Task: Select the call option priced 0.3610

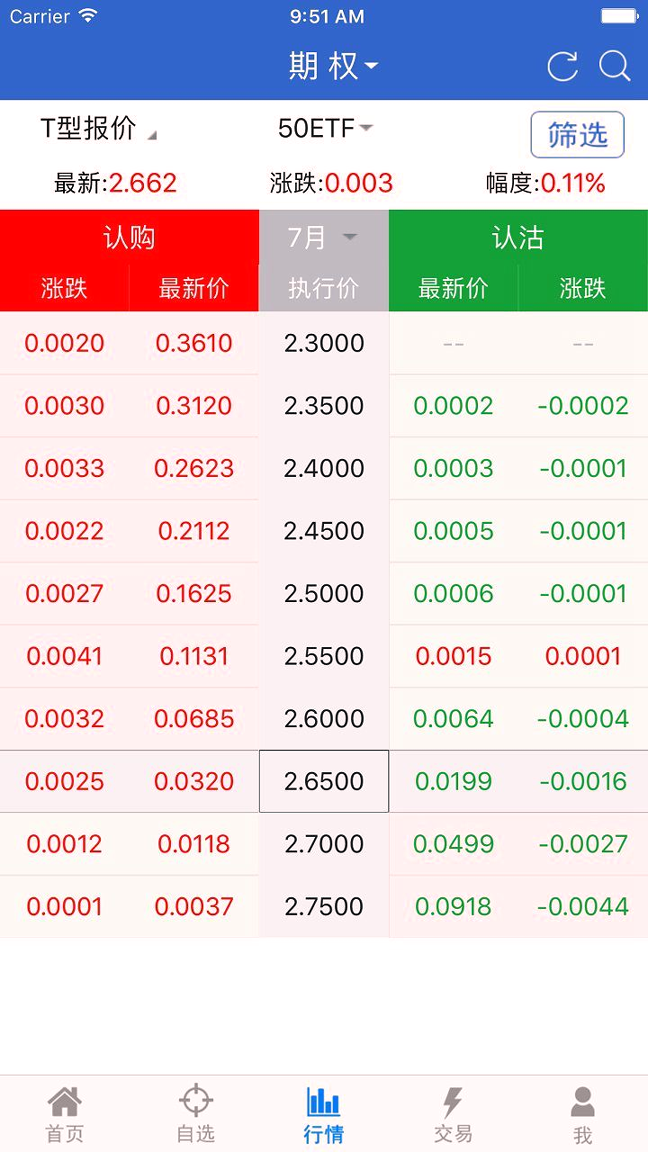Action: click(194, 343)
